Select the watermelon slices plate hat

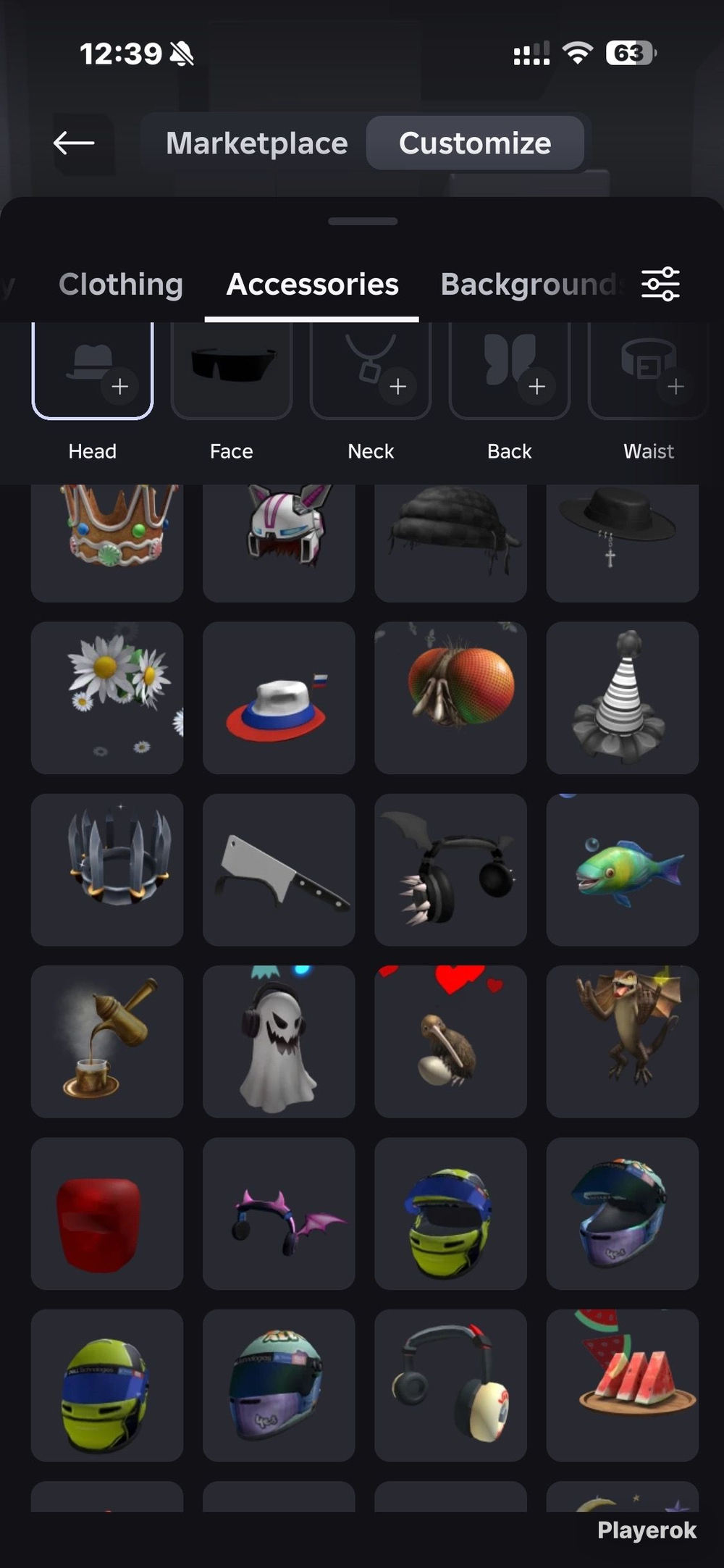pos(623,1385)
